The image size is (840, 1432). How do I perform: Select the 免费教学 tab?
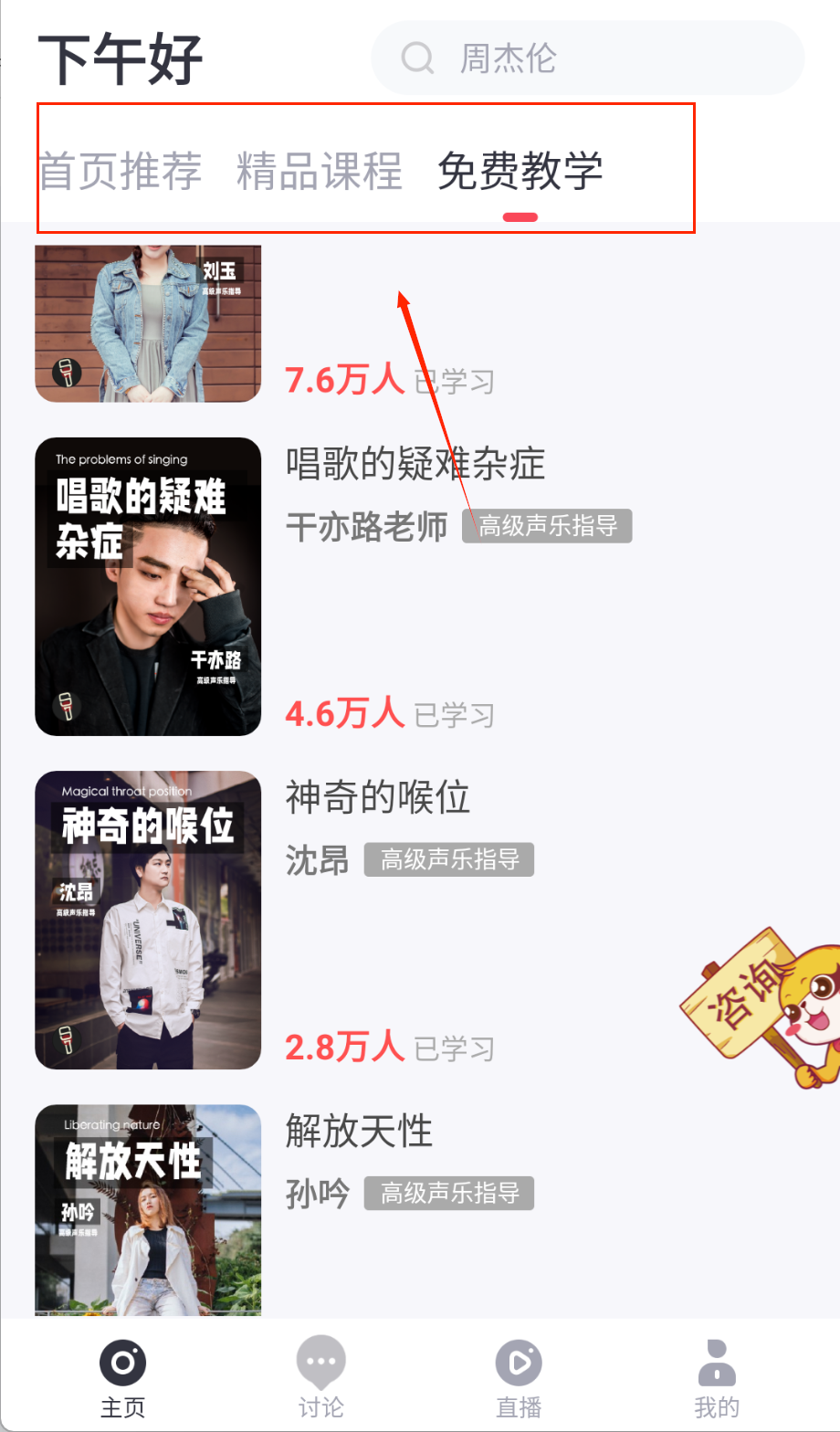pyautogui.click(x=520, y=172)
